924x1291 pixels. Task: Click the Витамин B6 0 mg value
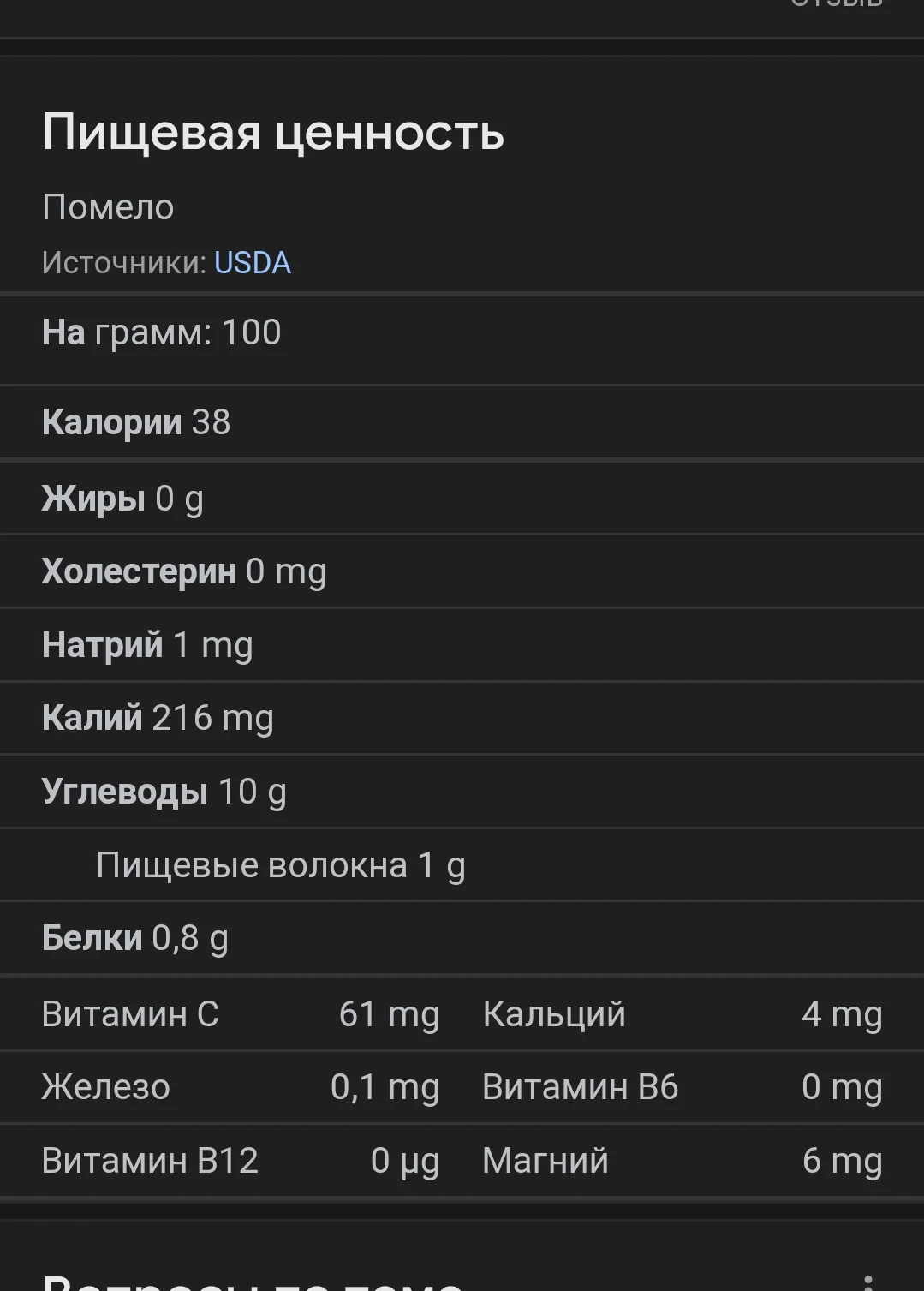click(x=842, y=1087)
